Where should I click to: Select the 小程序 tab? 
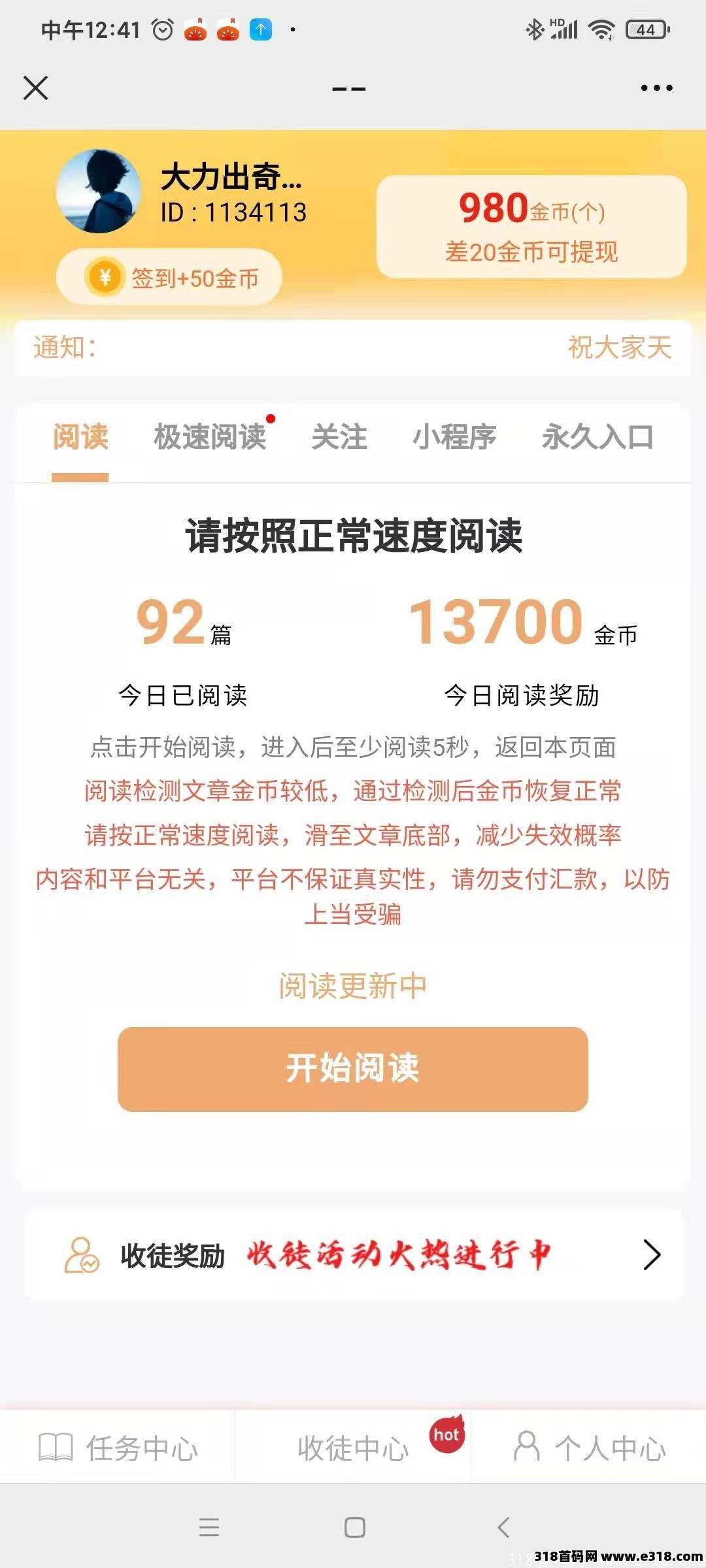[454, 436]
